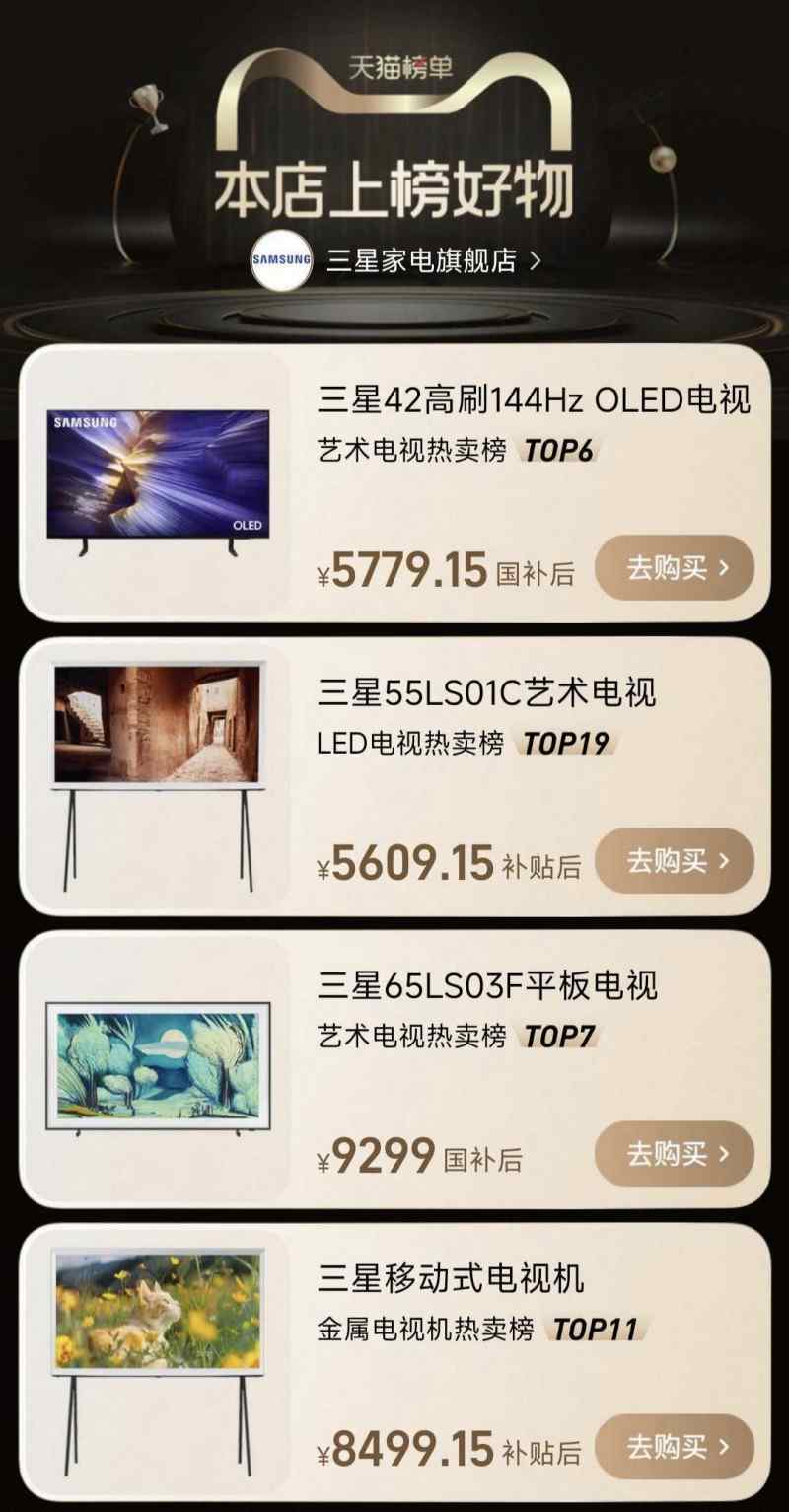Open the LED电视热卖榜 TOP19 ranking label
The width and height of the screenshot is (789, 1512).
coord(454,747)
